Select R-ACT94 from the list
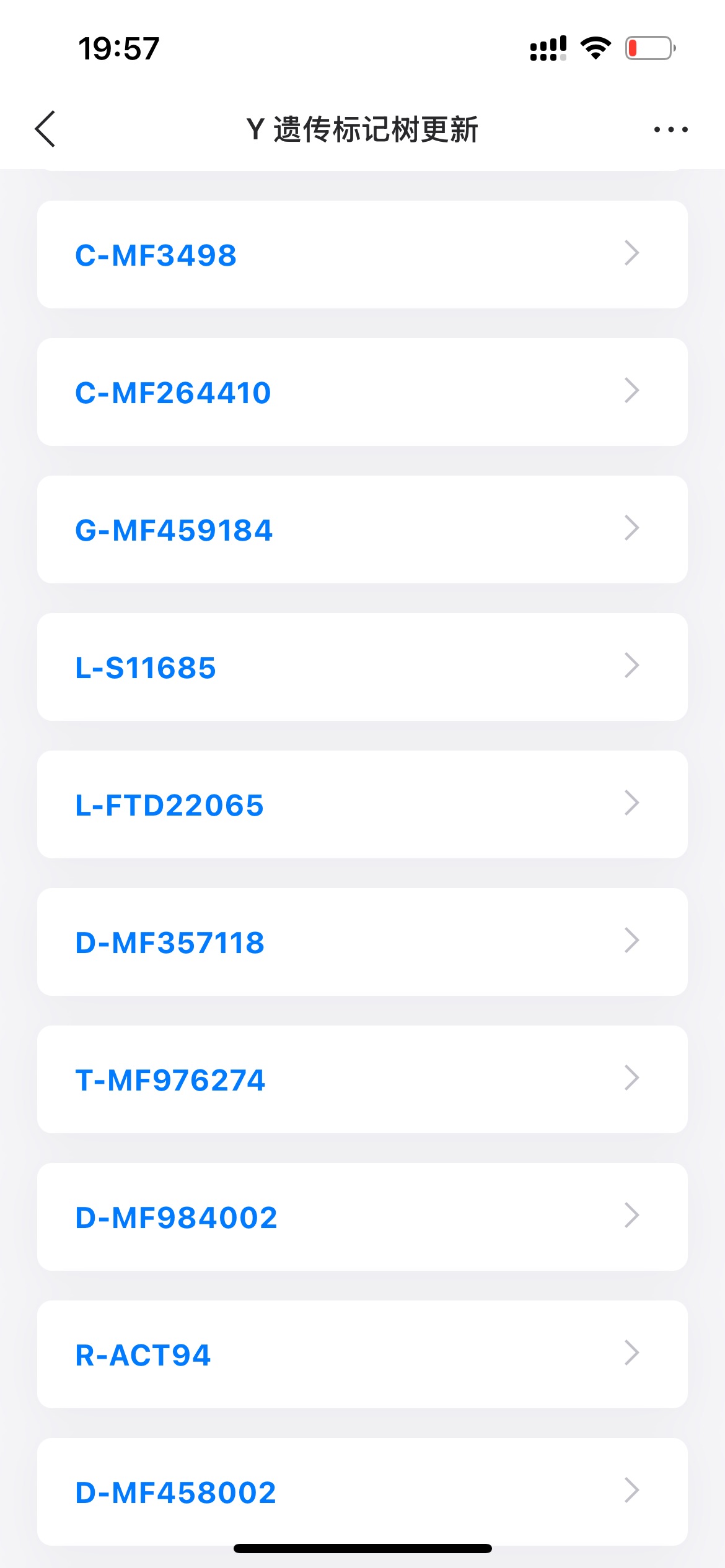Image resolution: width=725 pixels, height=1568 pixels. (x=362, y=1354)
